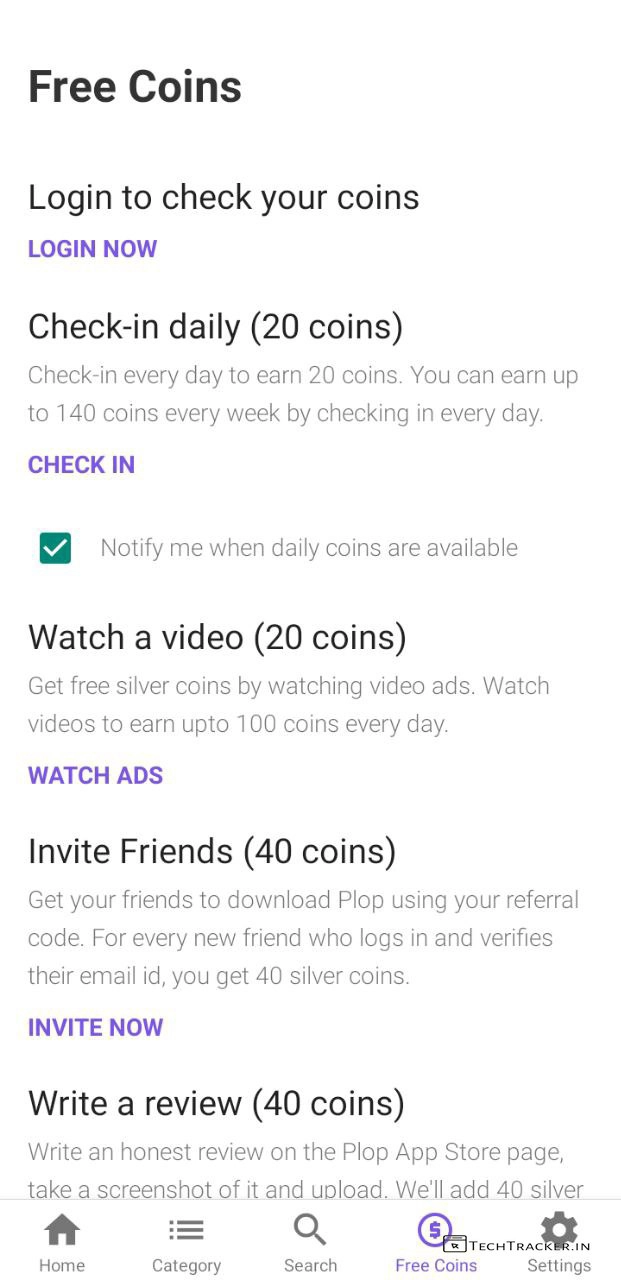This screenshot has width=621, height=1280.
Task: Tap LOGIN NOW to sign in
Action: click(x=92, y=249)
